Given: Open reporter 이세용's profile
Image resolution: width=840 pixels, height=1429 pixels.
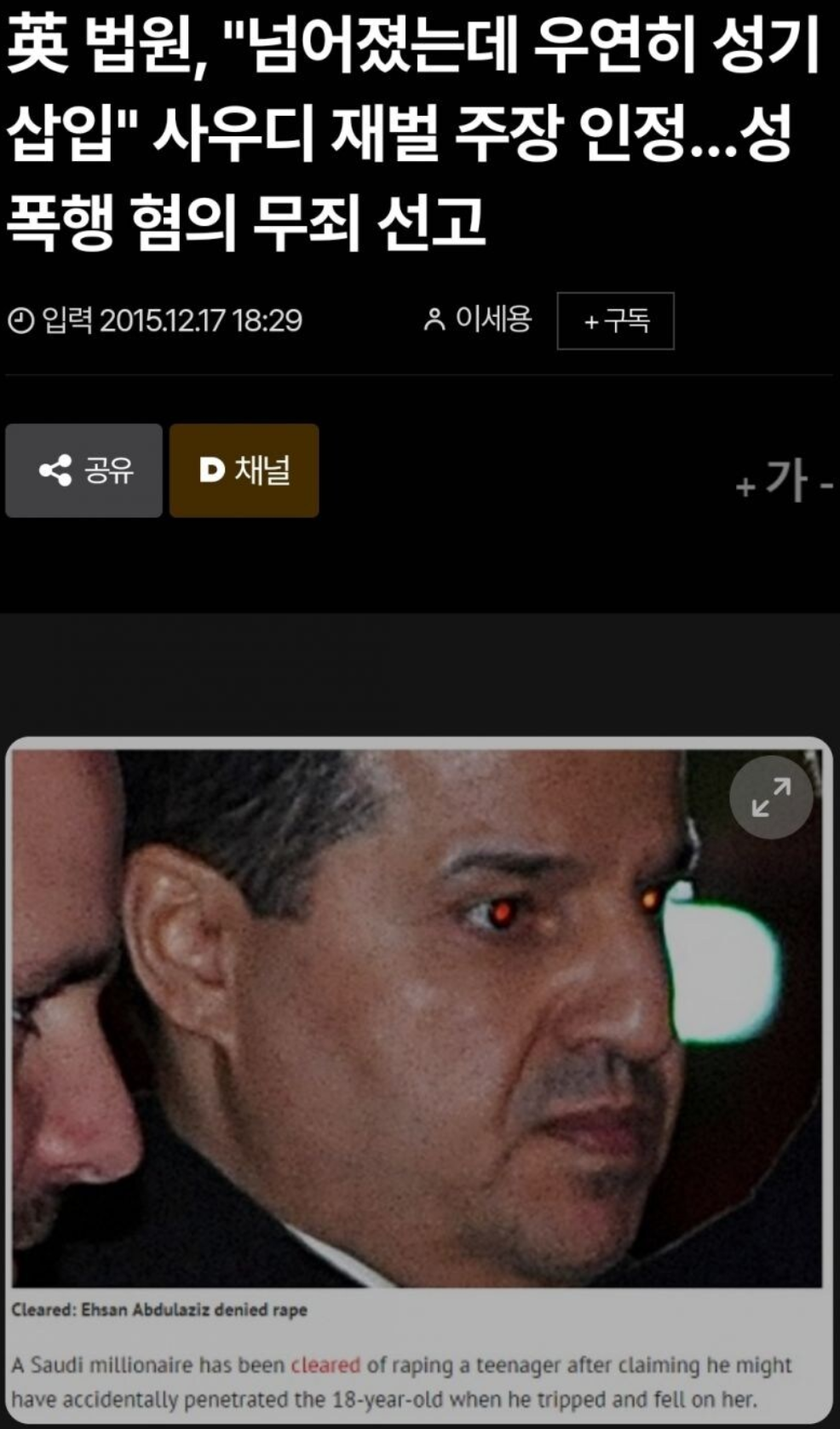Looking at the screenshot, I should point(479,320).
